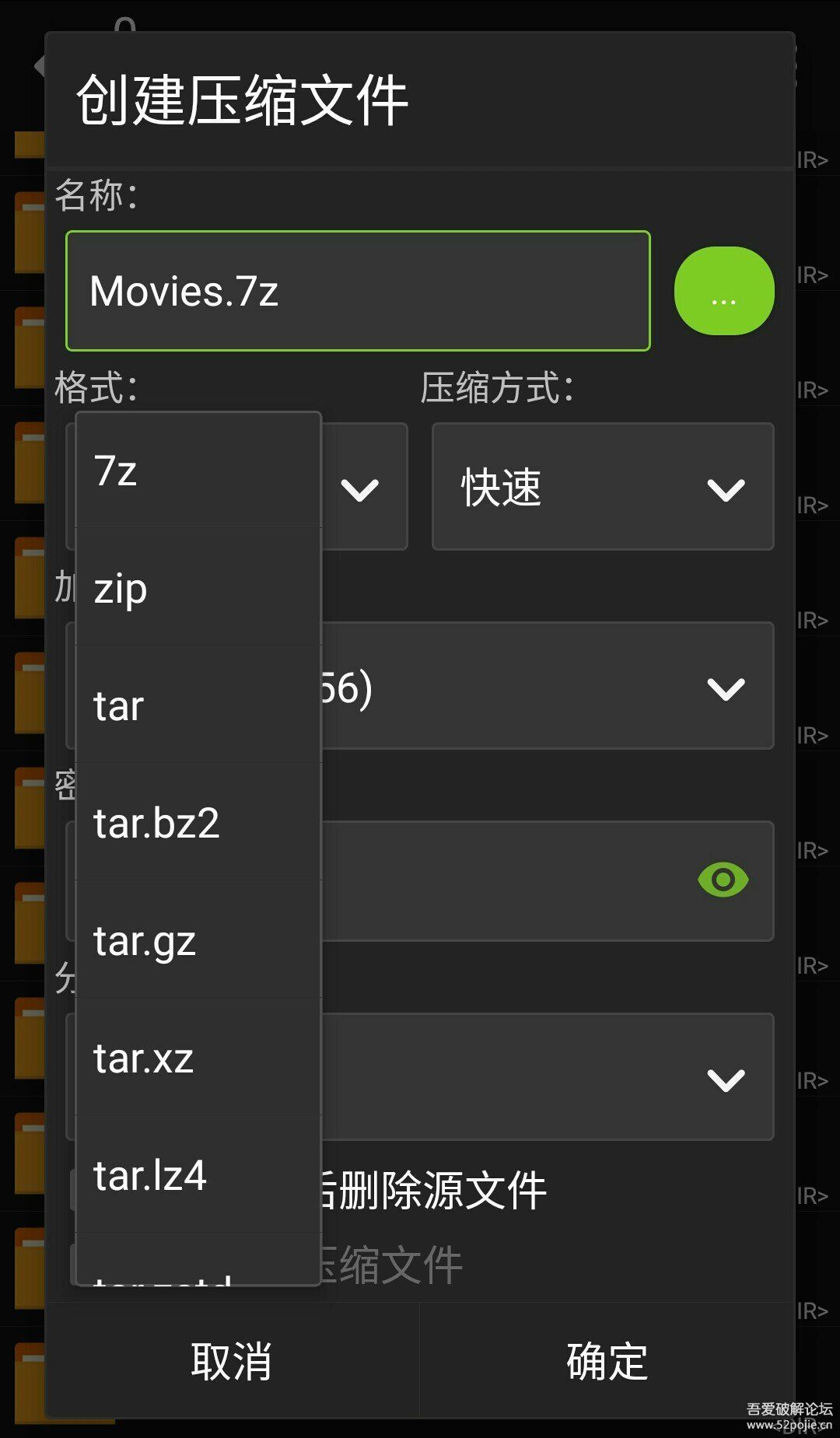The image size is (840, 1438).
Task: Open the green browse path button
Action: click(724, 291)
